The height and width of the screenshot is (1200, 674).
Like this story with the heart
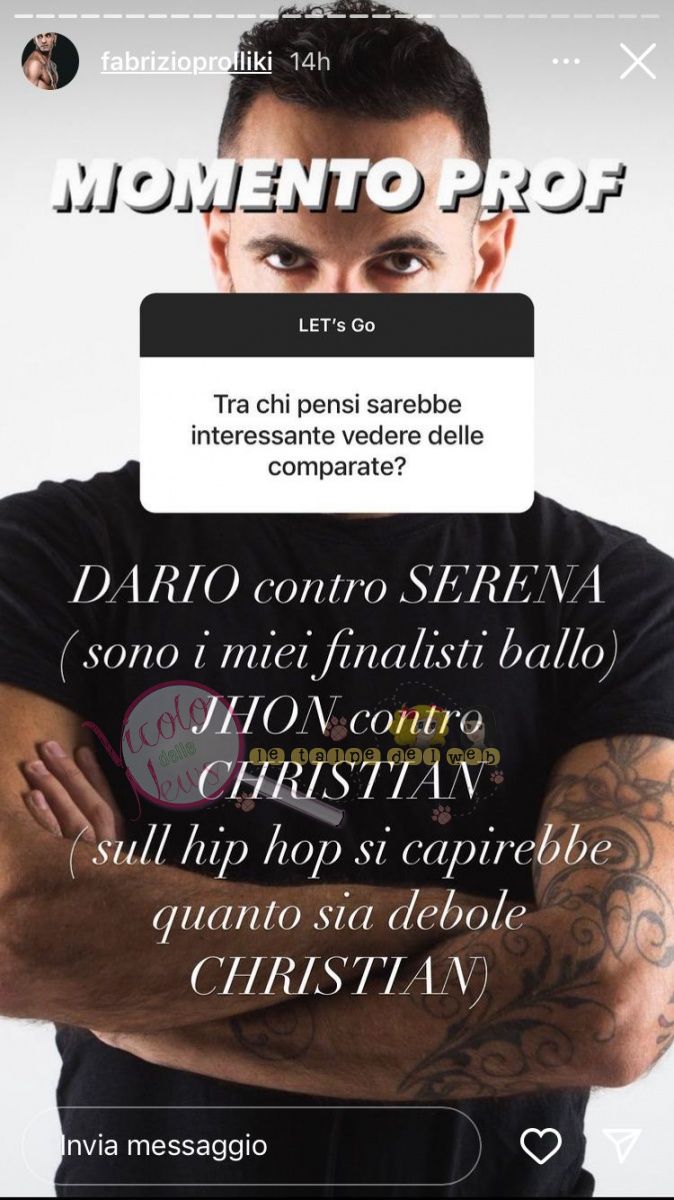541,1145
